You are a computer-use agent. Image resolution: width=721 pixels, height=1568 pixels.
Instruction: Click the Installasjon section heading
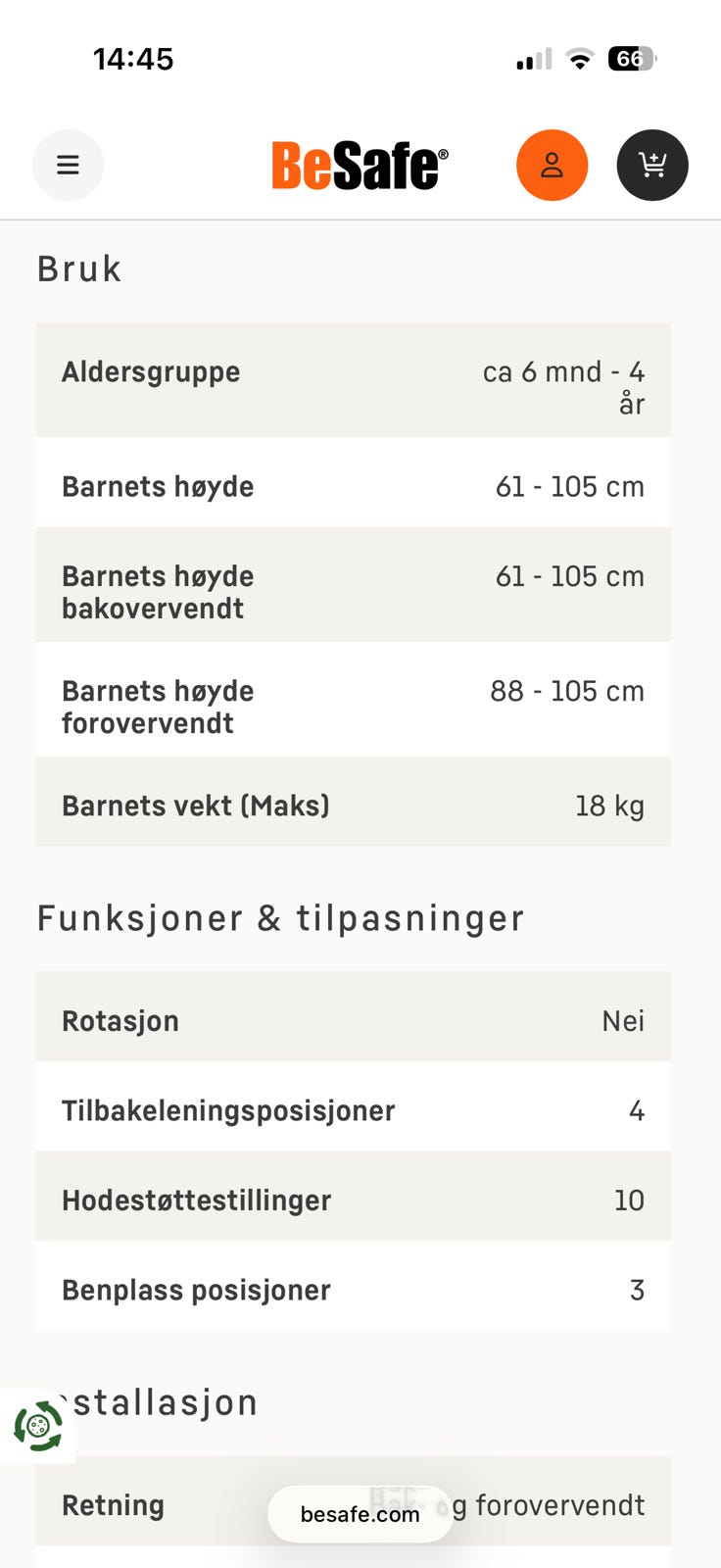pyautogui.click(x=157, y=1402)
